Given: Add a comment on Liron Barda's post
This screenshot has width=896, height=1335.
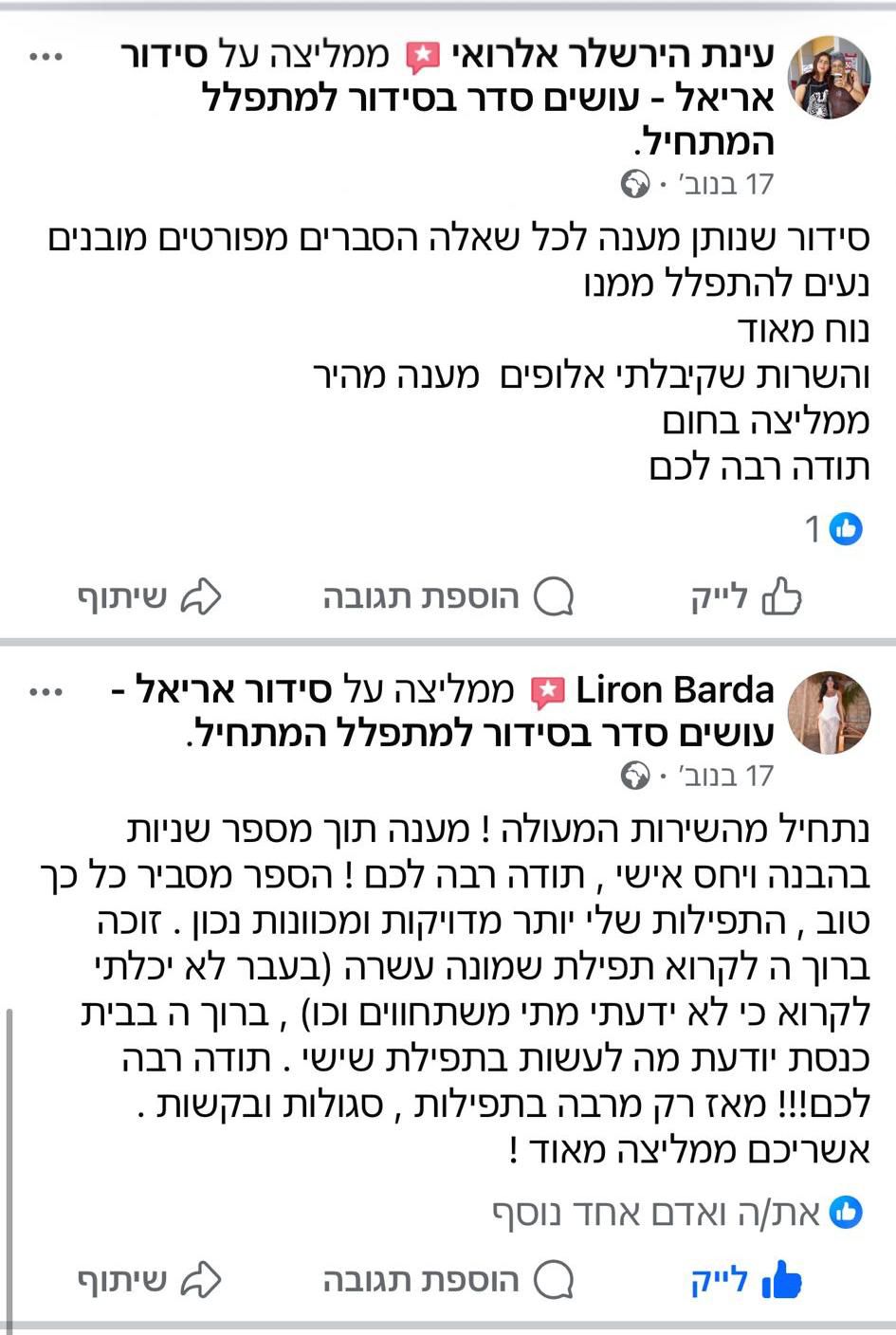Looking at the screenshot, I should (448, 1281).
